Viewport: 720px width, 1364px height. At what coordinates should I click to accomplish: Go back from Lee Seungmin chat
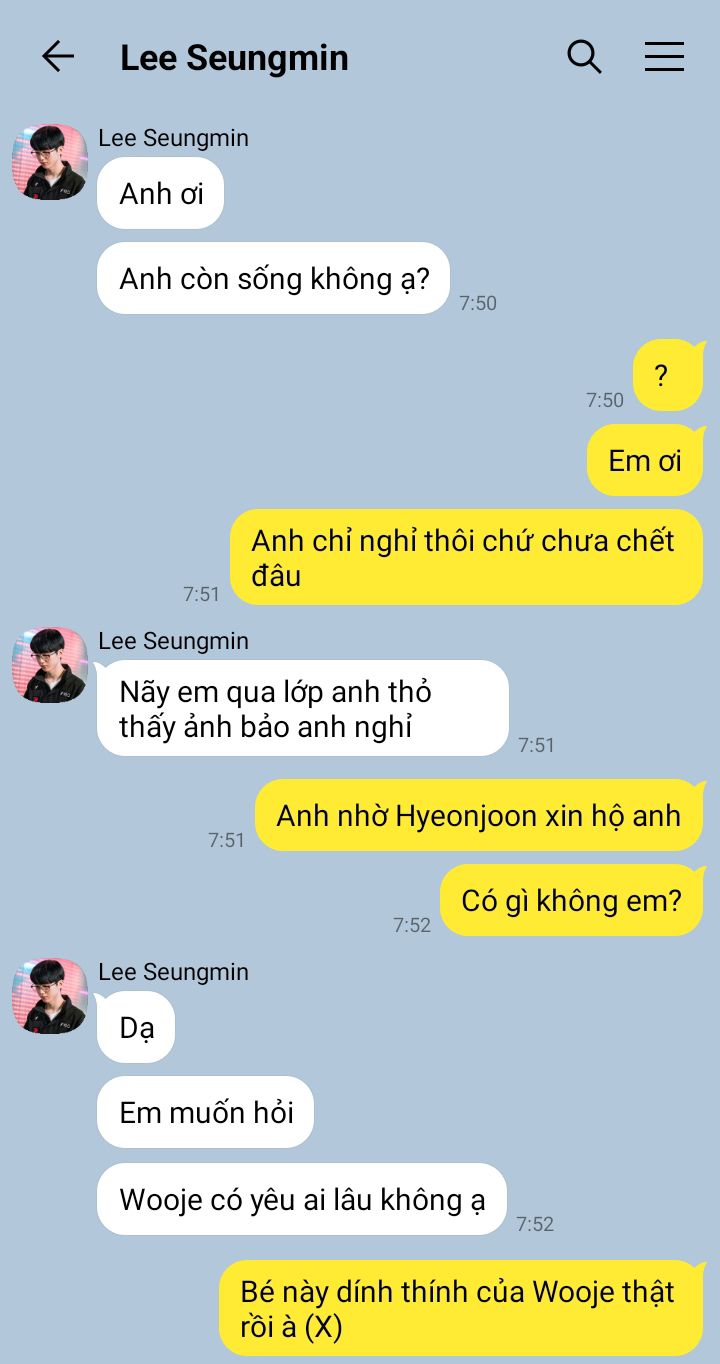[x=58, y=57]
